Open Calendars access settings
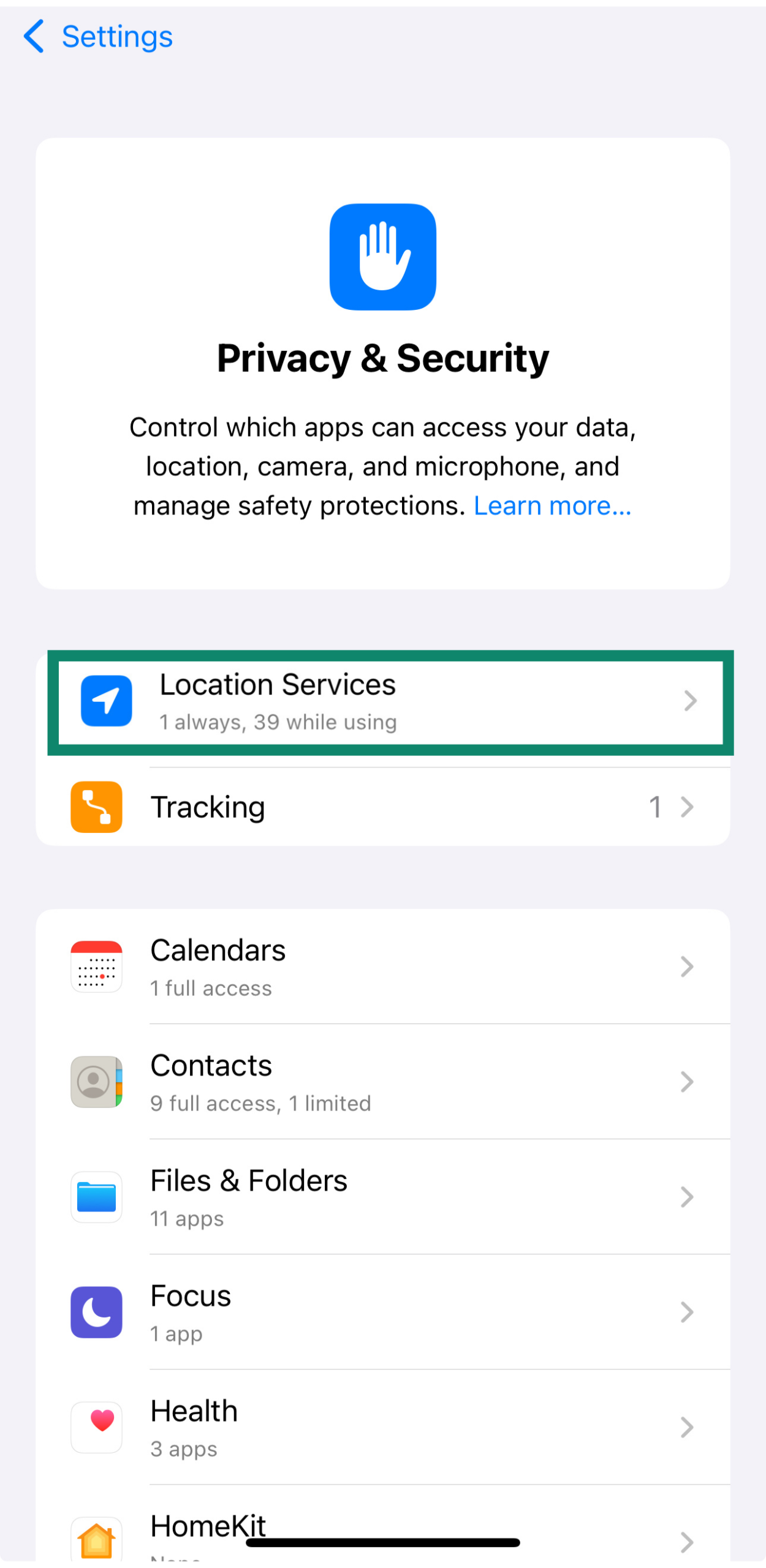The height and width of the screenshot is (1568, 766). pos(382,967)
